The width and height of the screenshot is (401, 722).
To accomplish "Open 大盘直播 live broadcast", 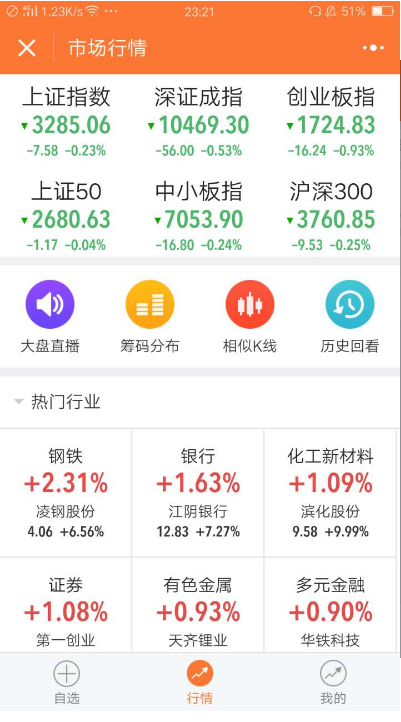I will coord(50,317).
